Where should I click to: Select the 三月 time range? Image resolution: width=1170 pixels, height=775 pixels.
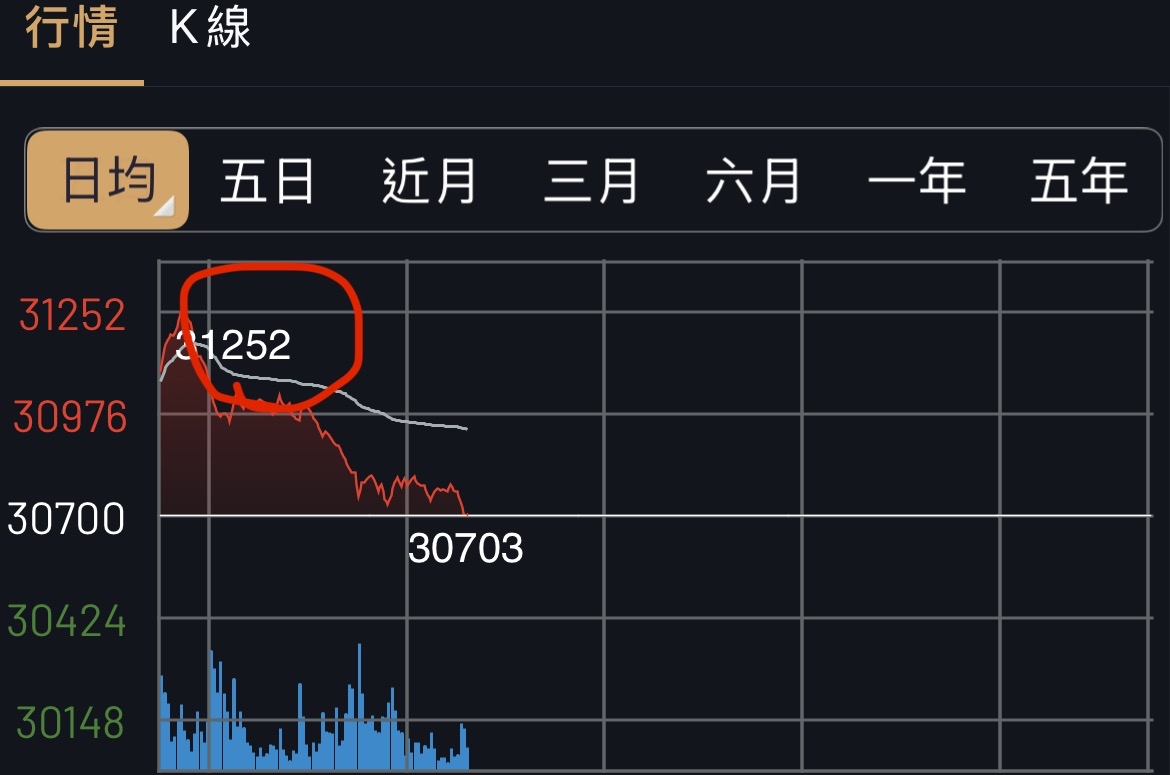click(x=590, y=181)
